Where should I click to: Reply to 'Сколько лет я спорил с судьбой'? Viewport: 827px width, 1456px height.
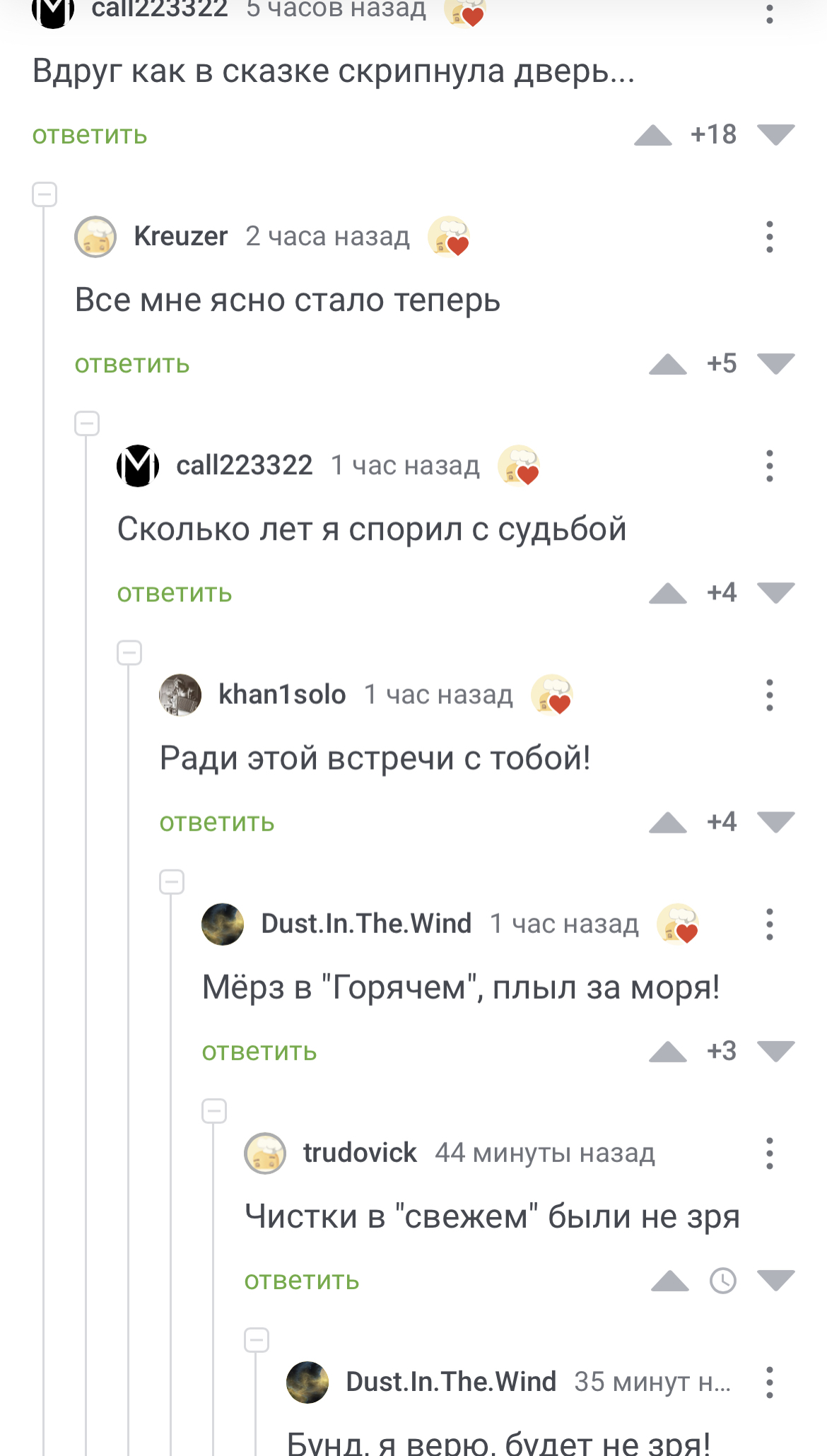pyautogui.click(x=175, y=593)
